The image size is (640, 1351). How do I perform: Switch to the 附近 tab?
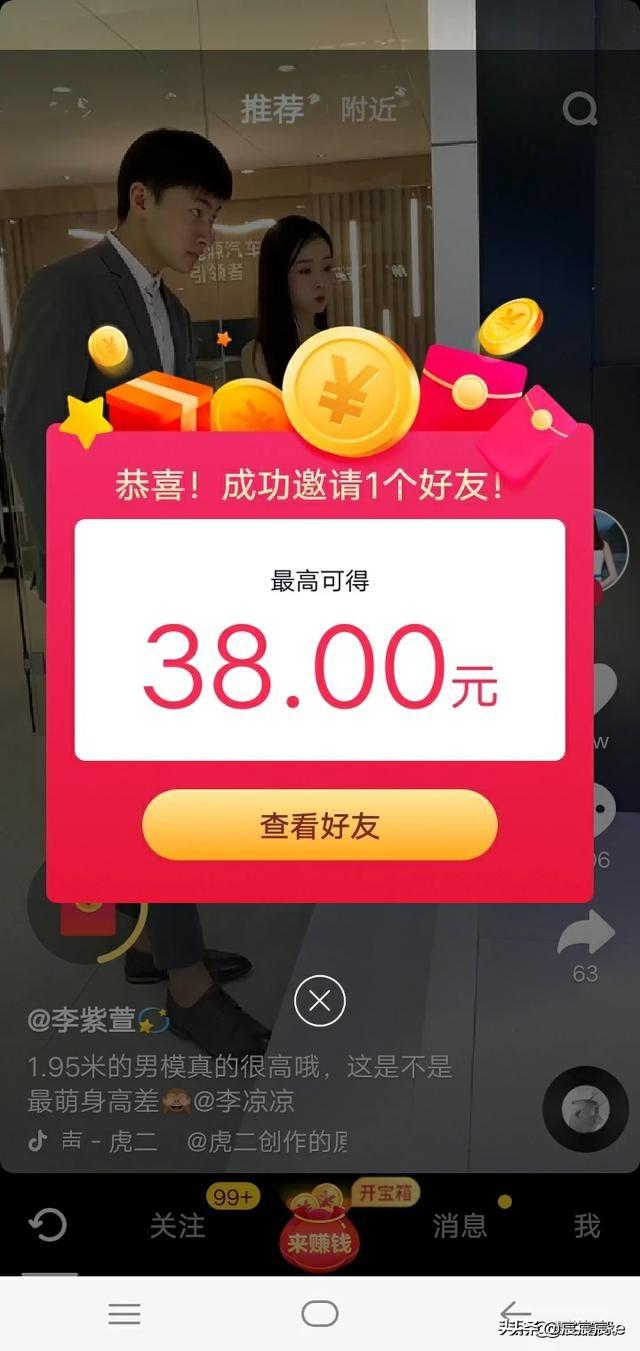tap(368, 109)
